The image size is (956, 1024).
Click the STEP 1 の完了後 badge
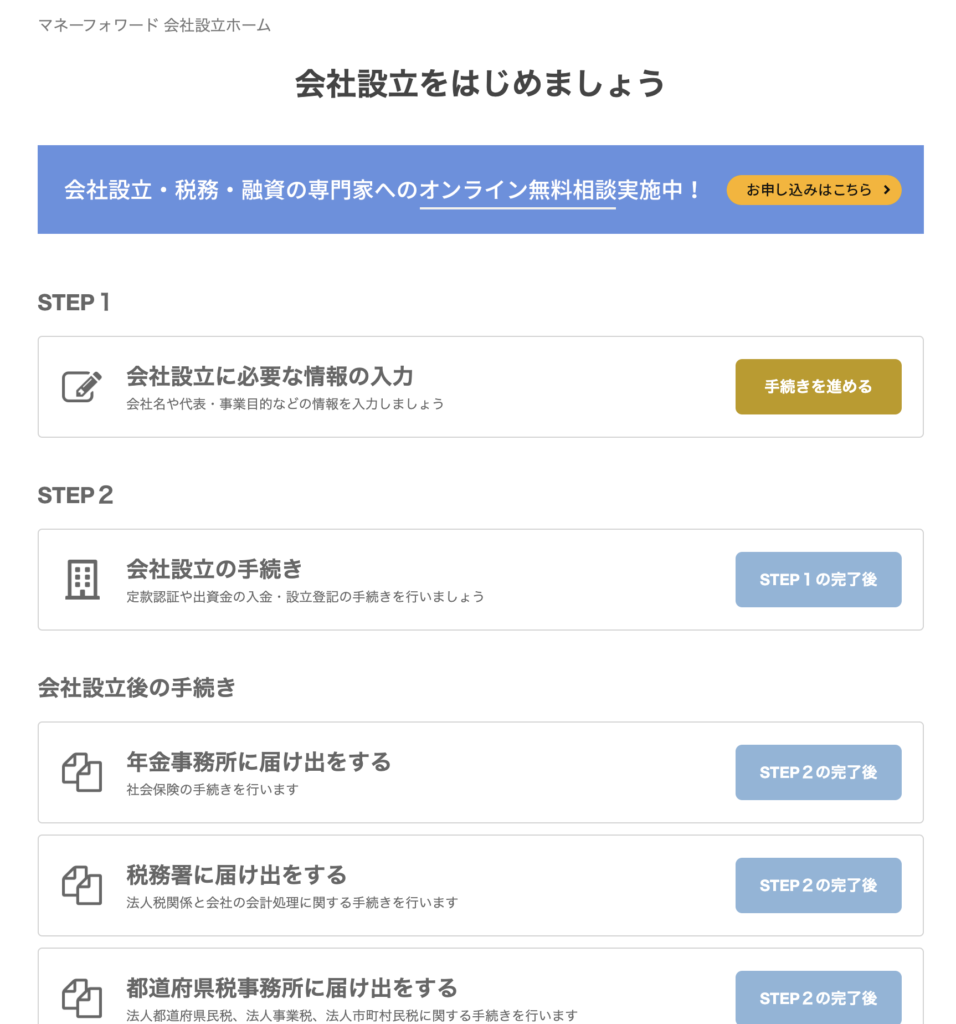coord(818,579)
